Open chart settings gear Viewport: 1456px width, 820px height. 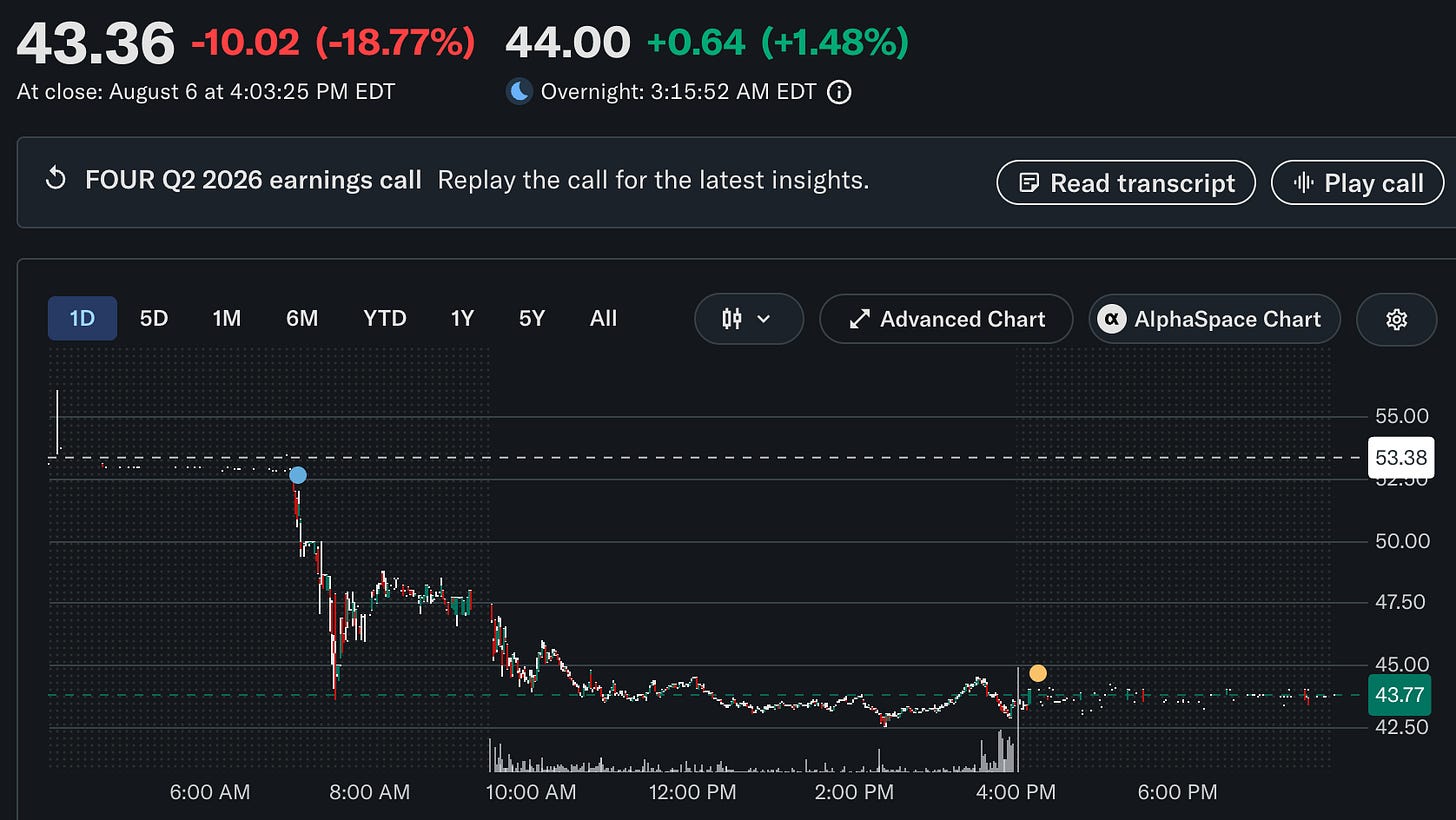[x=1397, y=319]
